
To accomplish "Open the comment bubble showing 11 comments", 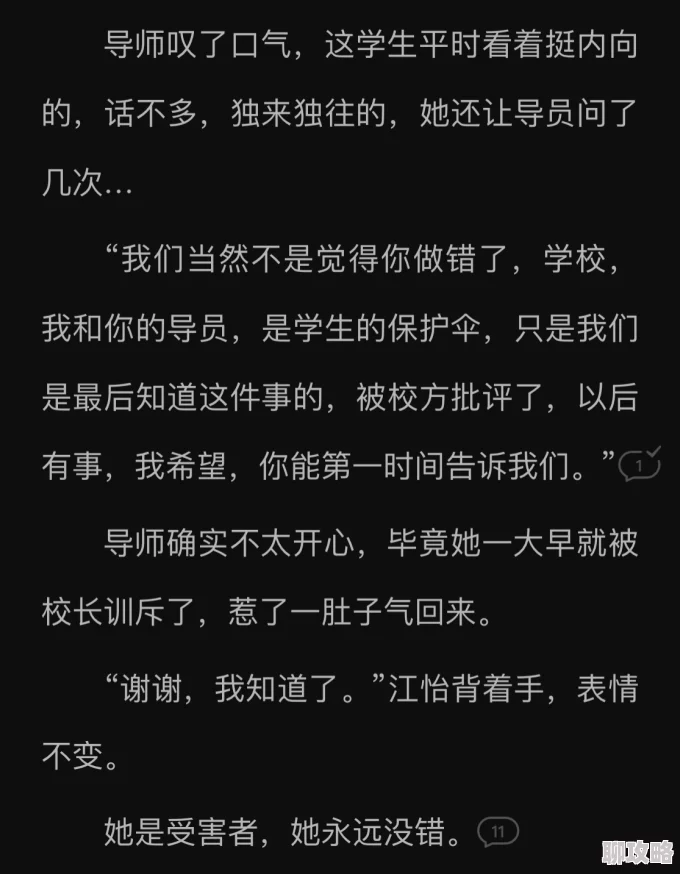I will coord(498,831).
